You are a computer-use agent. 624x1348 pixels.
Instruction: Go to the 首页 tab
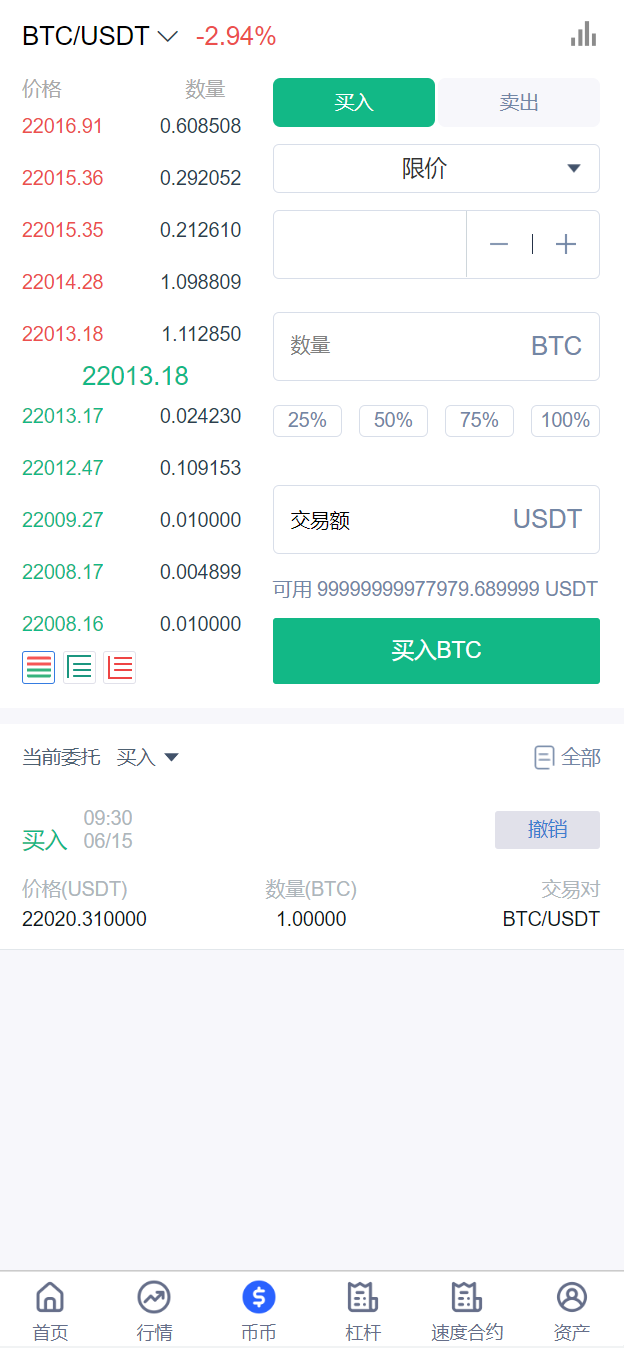coord(50,1310)
